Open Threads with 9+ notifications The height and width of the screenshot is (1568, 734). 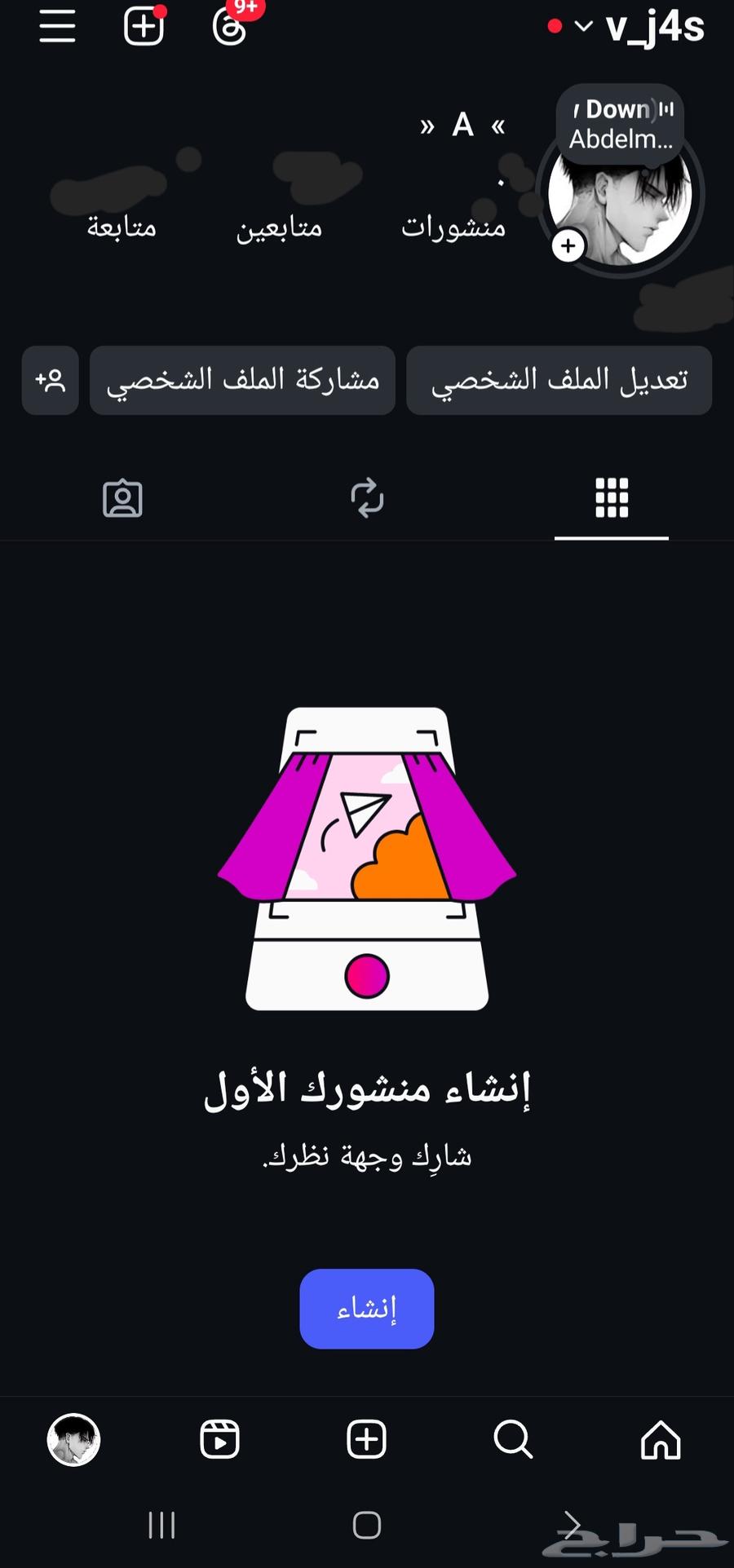pos(232,26)
